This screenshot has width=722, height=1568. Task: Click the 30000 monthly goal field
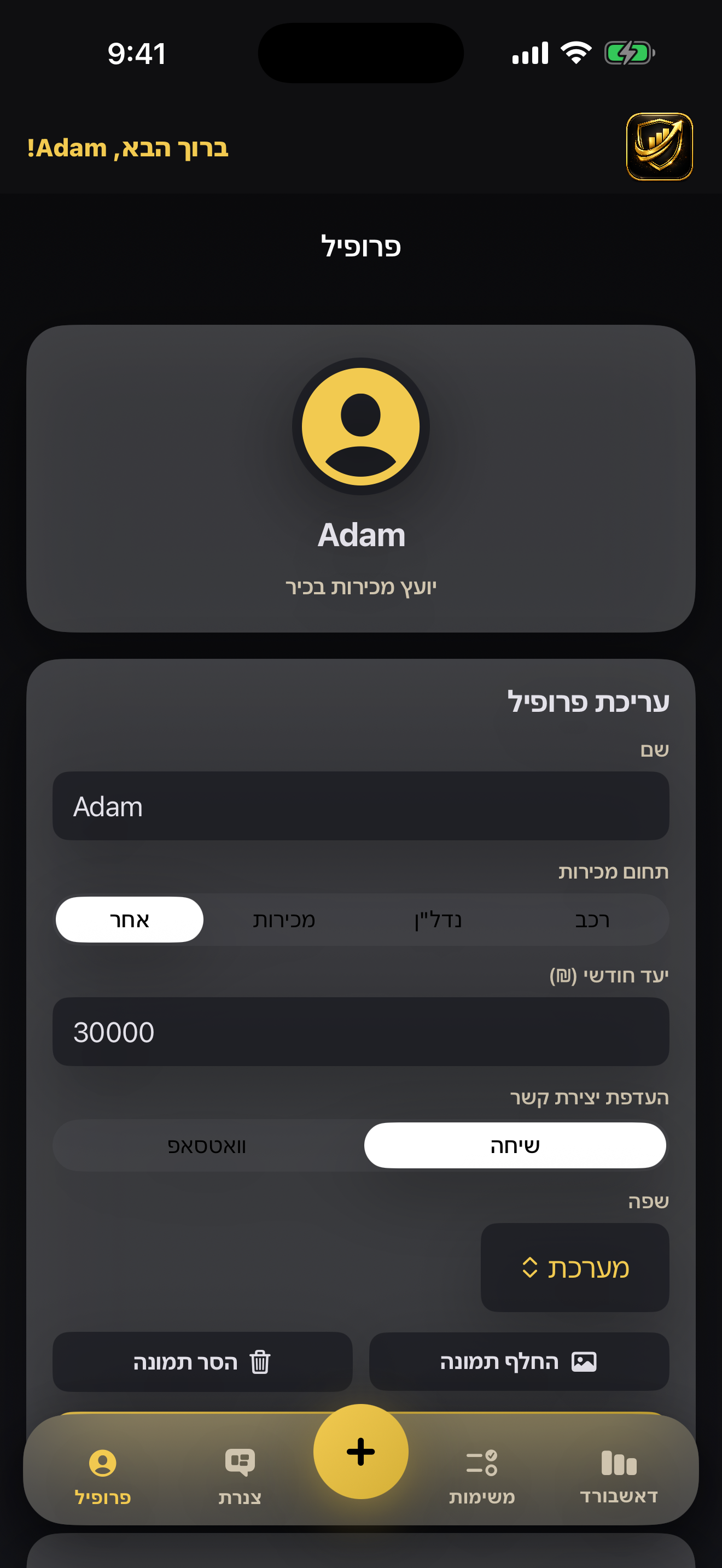point(361,1032)
